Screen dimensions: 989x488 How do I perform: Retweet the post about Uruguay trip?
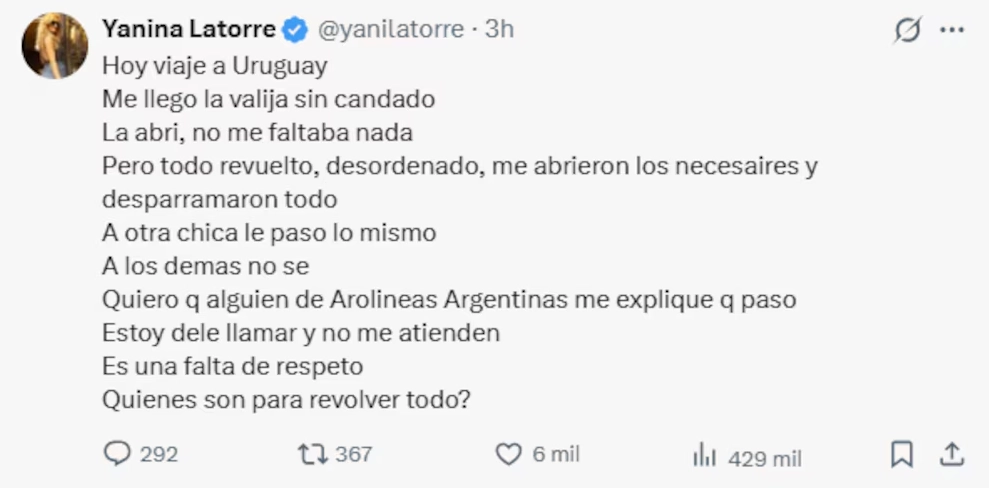312,455
